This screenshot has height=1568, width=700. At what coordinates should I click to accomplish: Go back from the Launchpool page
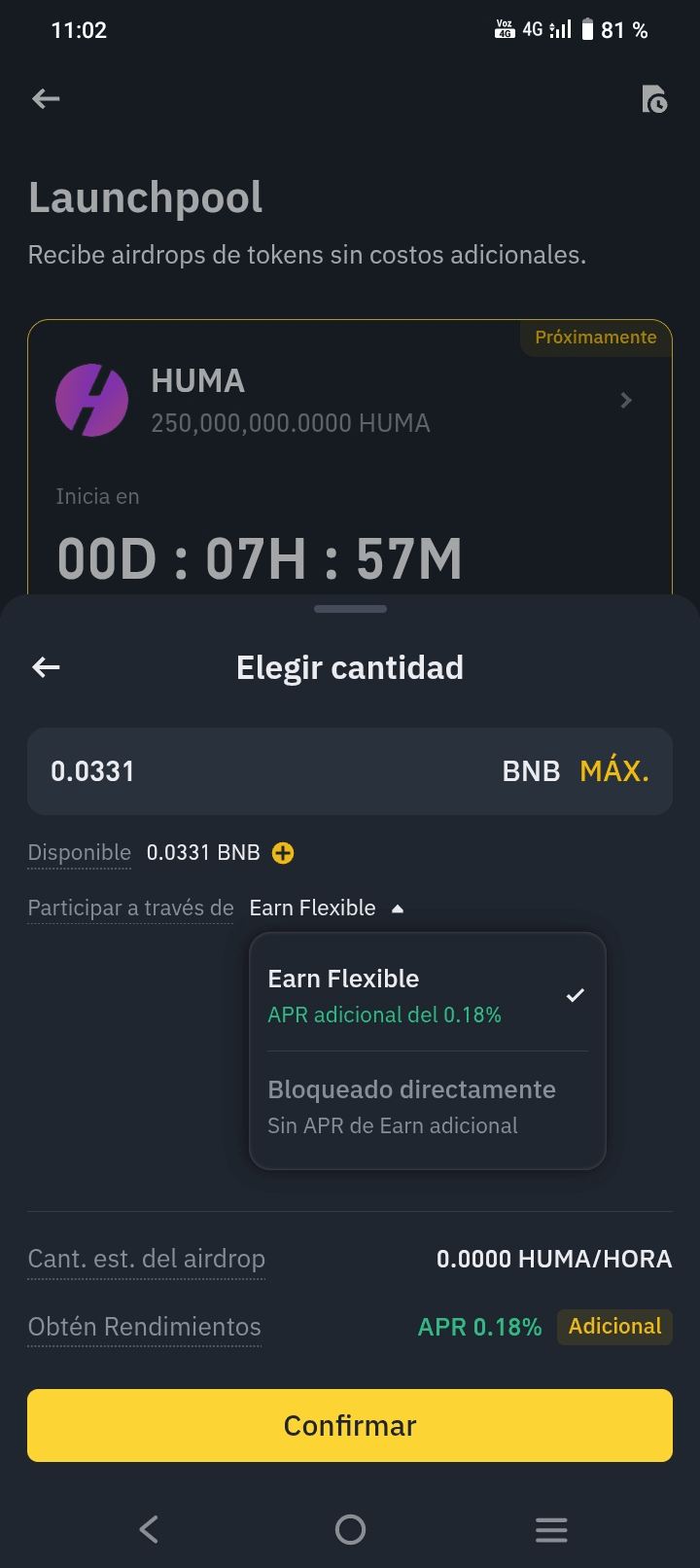[x=46, y=98]
